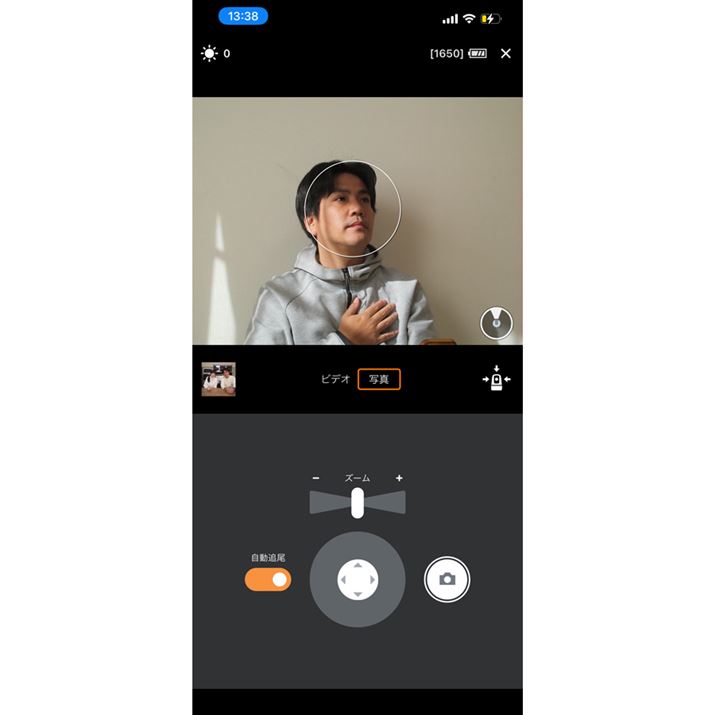Tap the pan-tilt direction pad

click(x=357, y=579)
